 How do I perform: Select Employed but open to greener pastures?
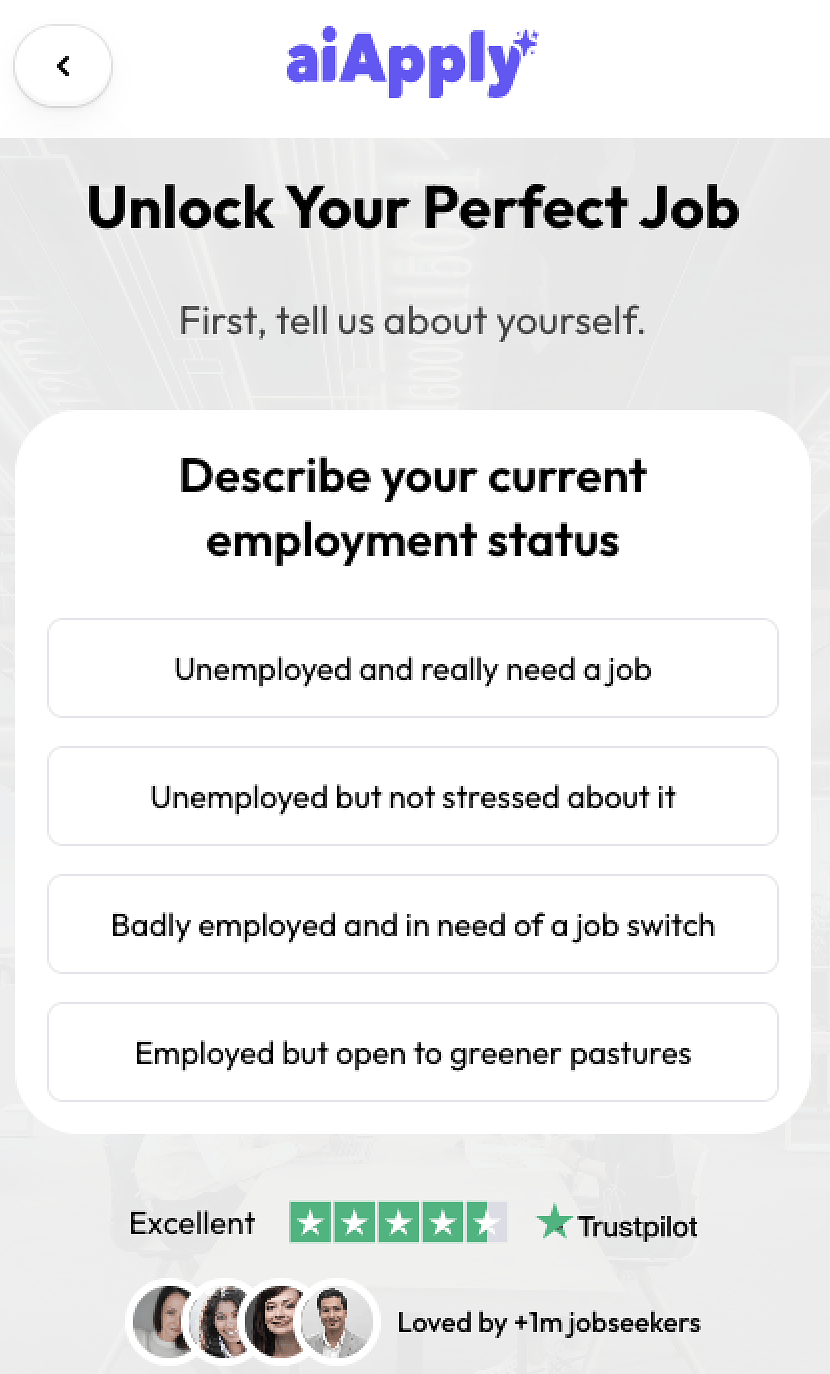(x=413, y=1053)
